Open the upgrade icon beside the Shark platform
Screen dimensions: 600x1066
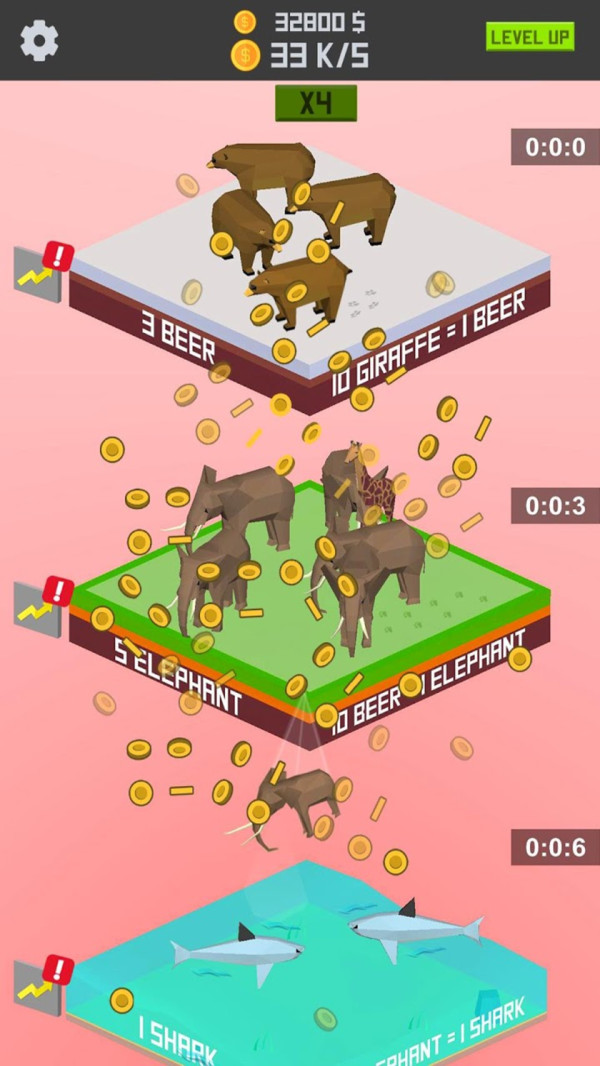(x=40, y=984)
